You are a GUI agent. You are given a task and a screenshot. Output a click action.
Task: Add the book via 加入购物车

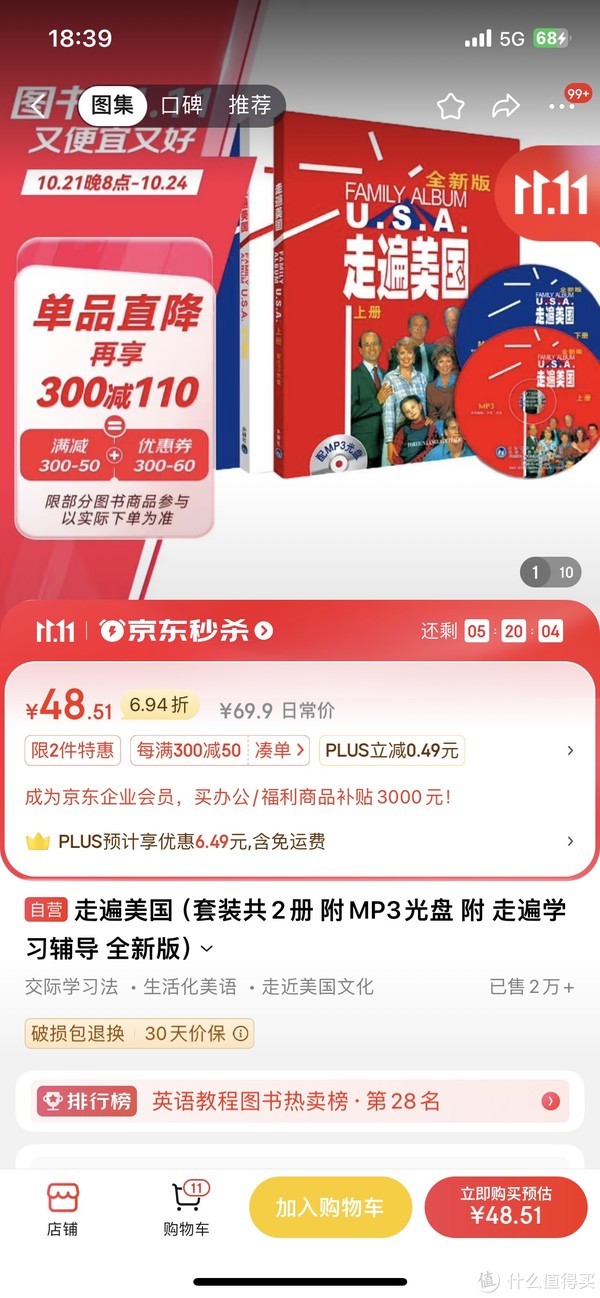330,1207
